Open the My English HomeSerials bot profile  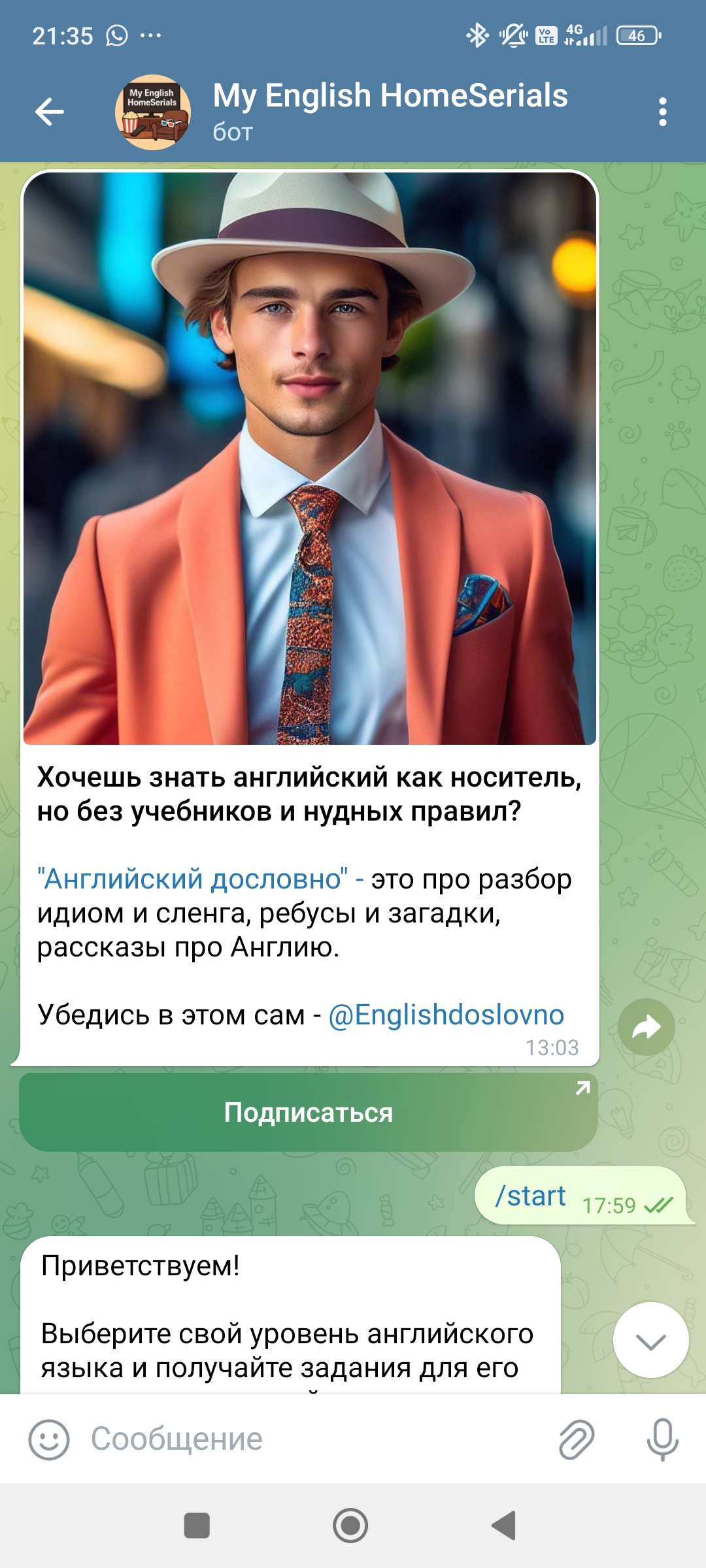(x=390, y=111)
